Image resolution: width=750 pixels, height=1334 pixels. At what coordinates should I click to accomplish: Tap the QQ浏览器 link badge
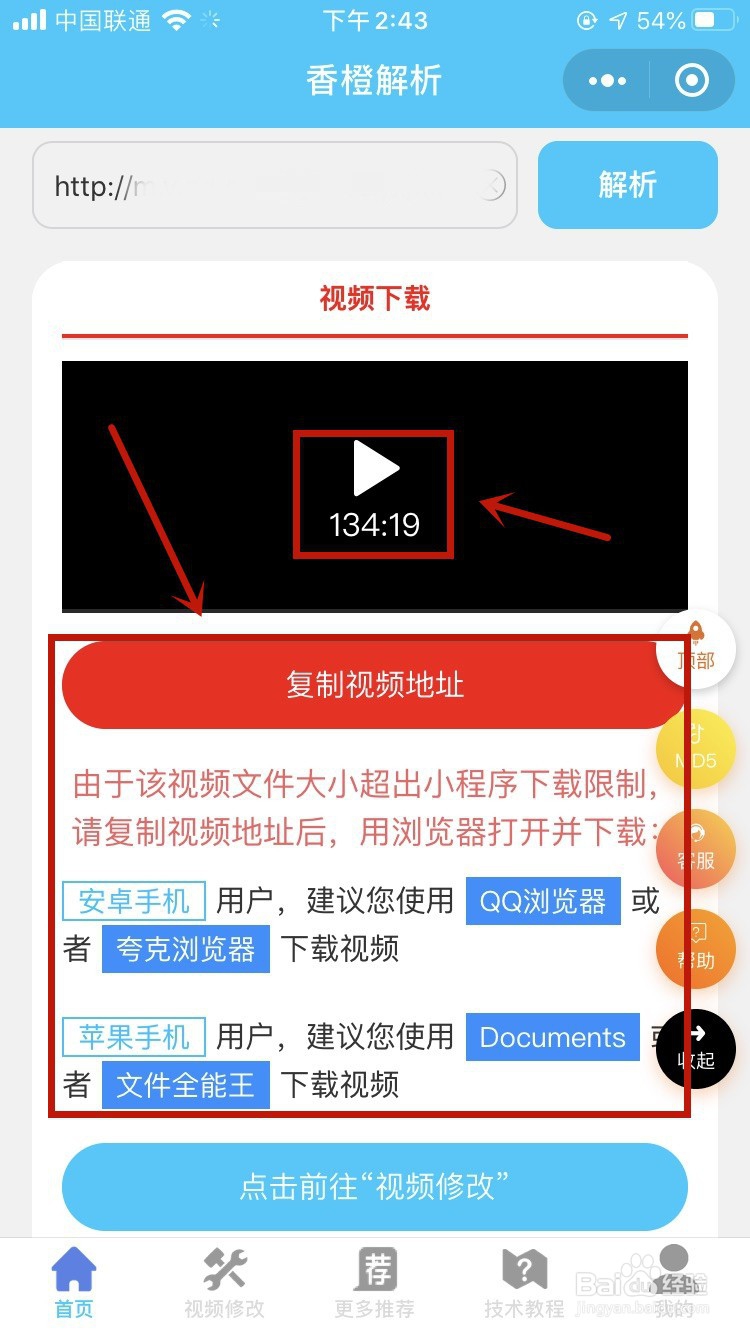543,901
